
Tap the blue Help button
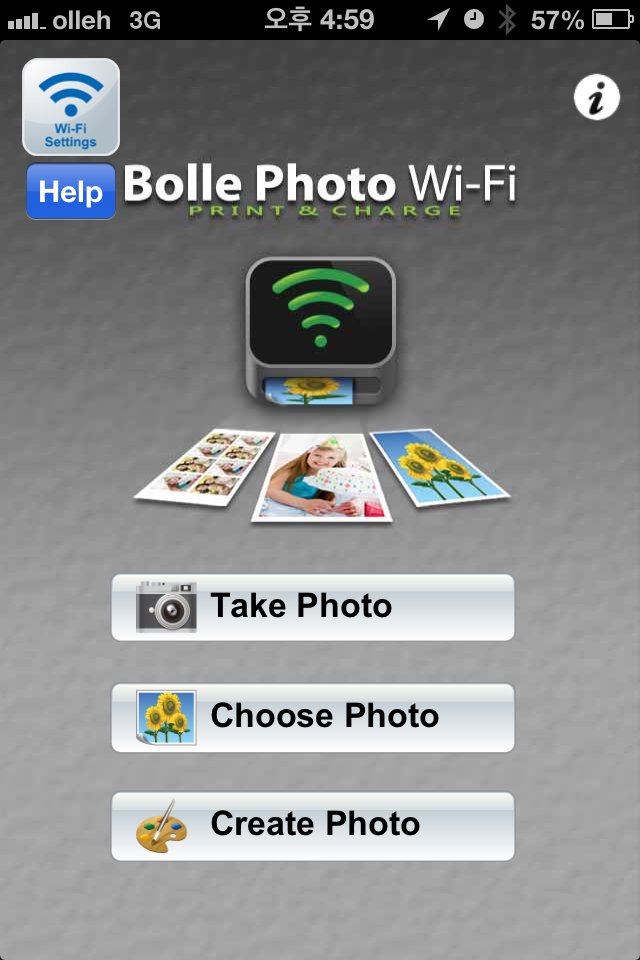[x=71, y=191]
